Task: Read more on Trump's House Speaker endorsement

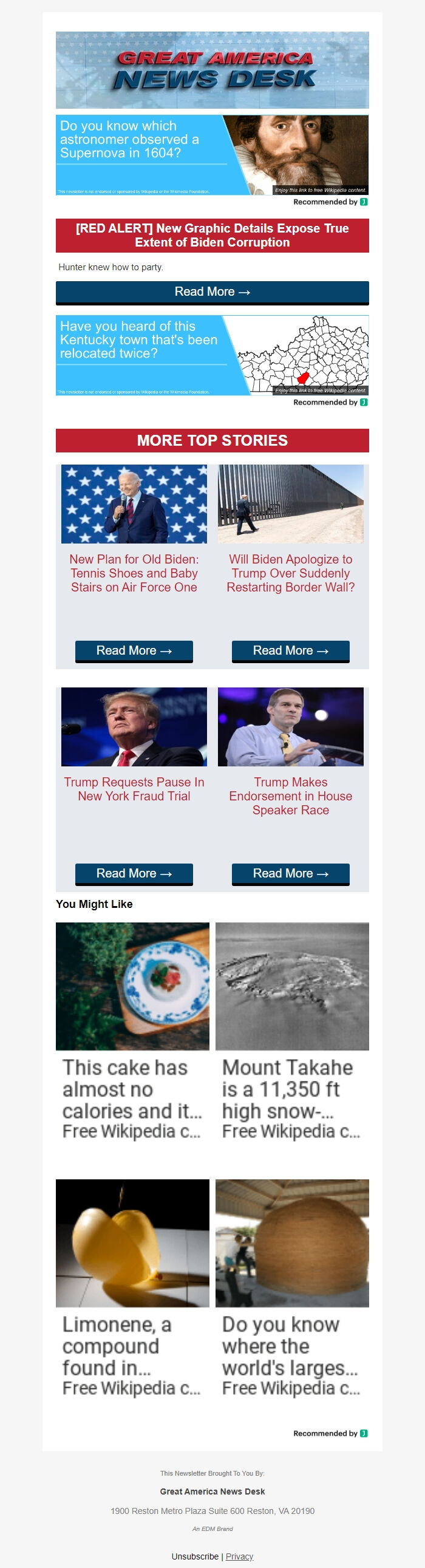Action: click(290, 873)
